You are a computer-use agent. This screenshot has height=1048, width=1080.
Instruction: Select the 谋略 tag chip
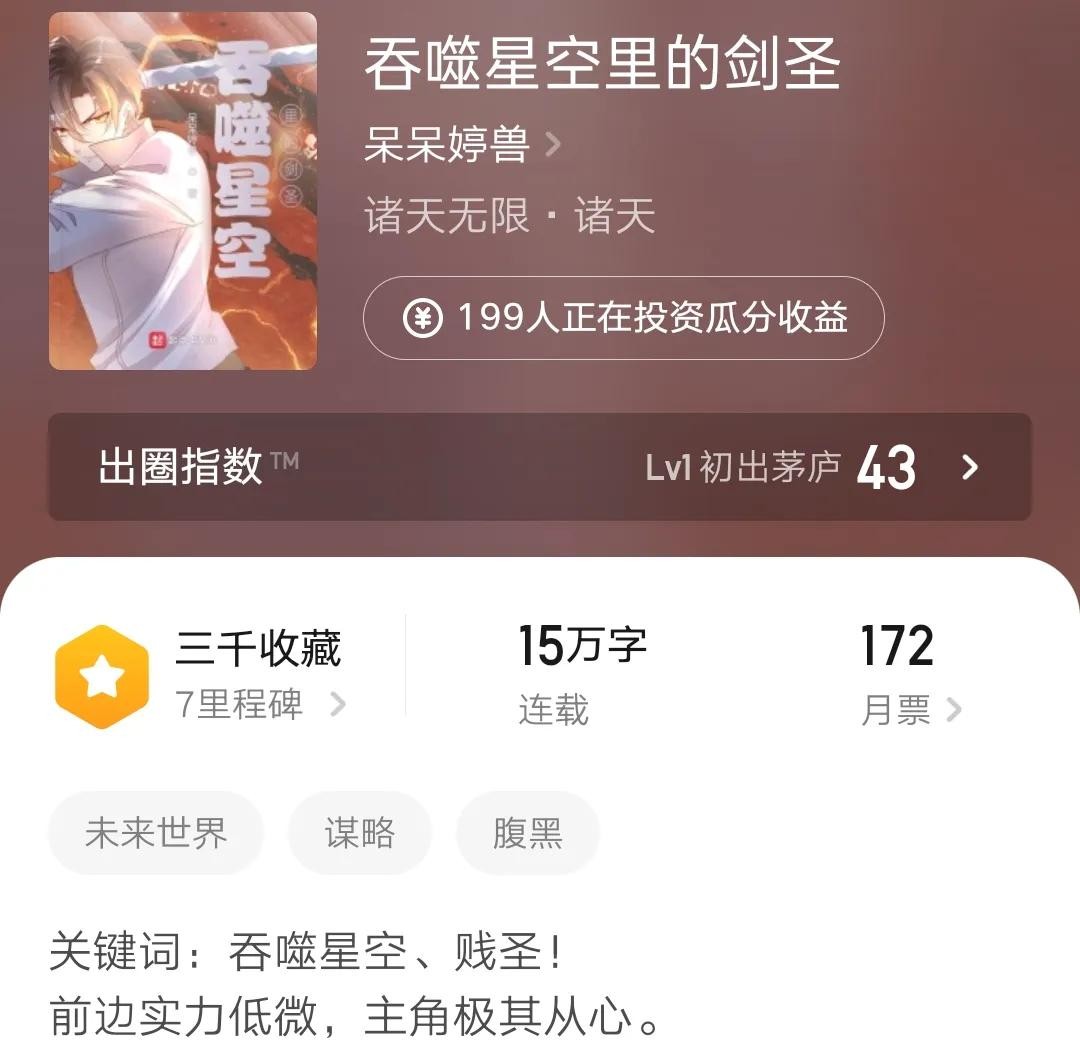point(360,833)
